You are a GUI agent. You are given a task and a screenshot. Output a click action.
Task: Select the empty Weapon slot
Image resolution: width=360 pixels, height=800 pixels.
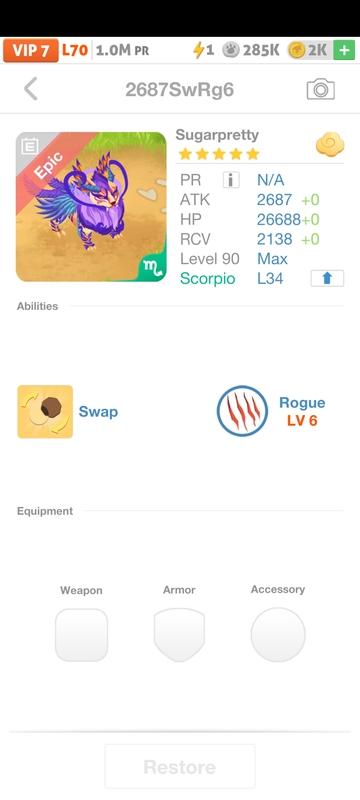(x=82, y=635)
